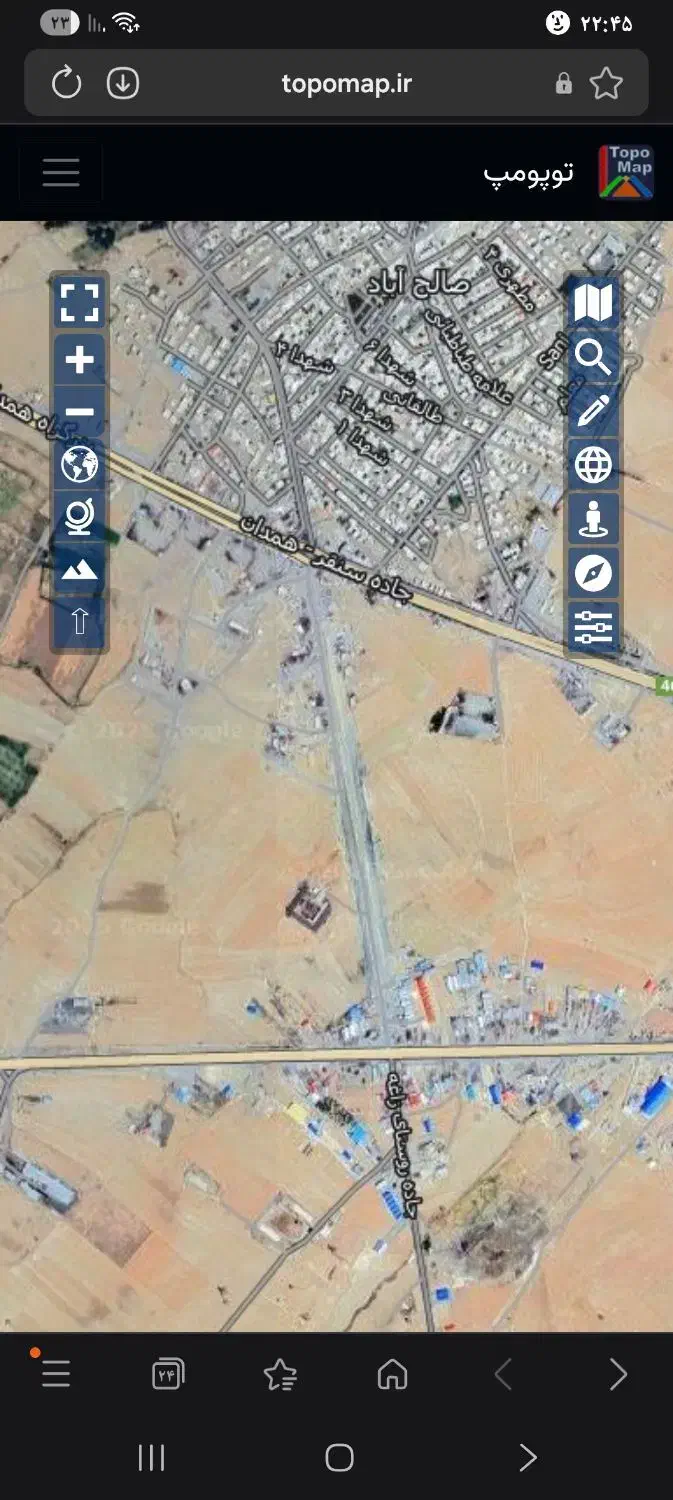Viewport: 673px width, 1500px height.
Task: Tap the topomap.ir address bar
Action: point(346,83)
